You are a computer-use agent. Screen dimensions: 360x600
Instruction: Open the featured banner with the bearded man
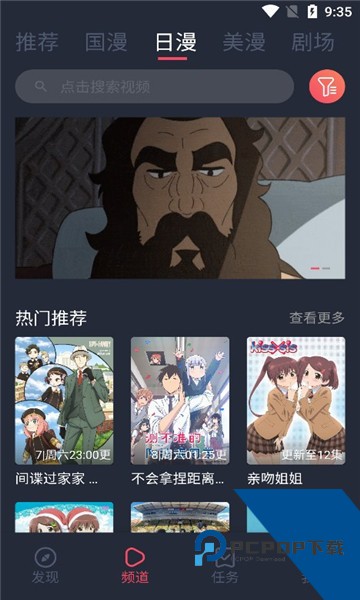coord(180,198)
